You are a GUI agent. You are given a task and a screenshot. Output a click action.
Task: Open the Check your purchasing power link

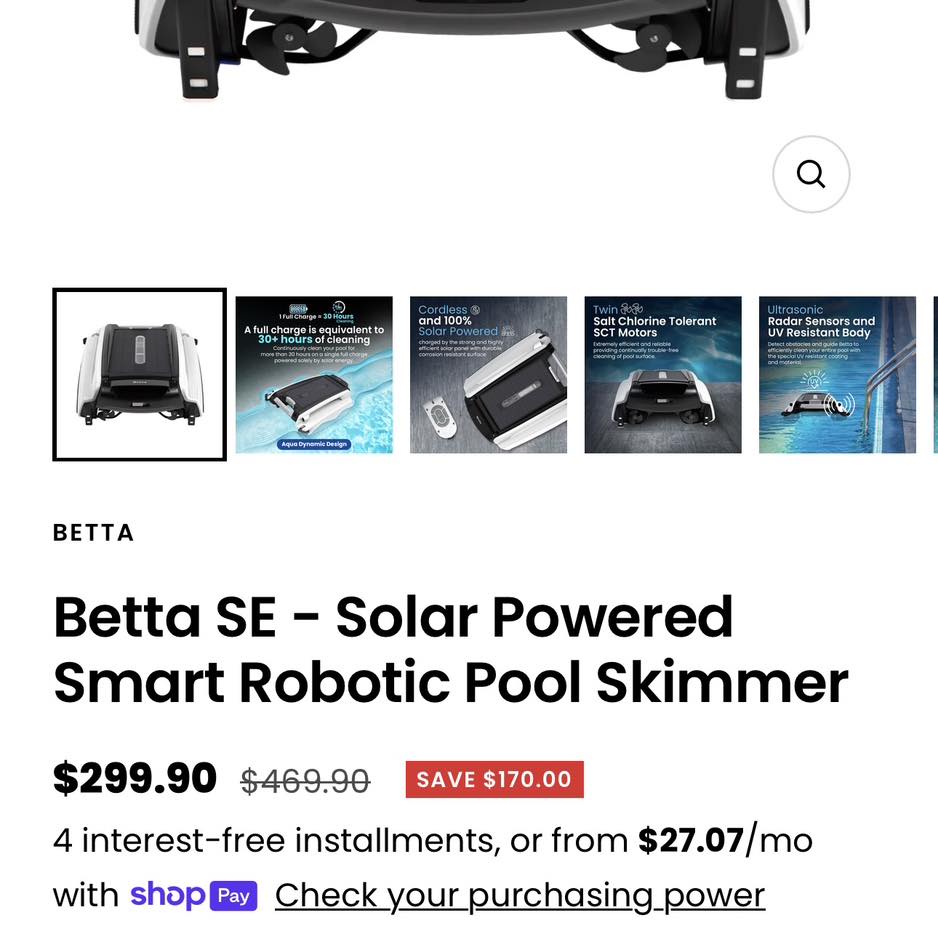click(x=519, y=895)
